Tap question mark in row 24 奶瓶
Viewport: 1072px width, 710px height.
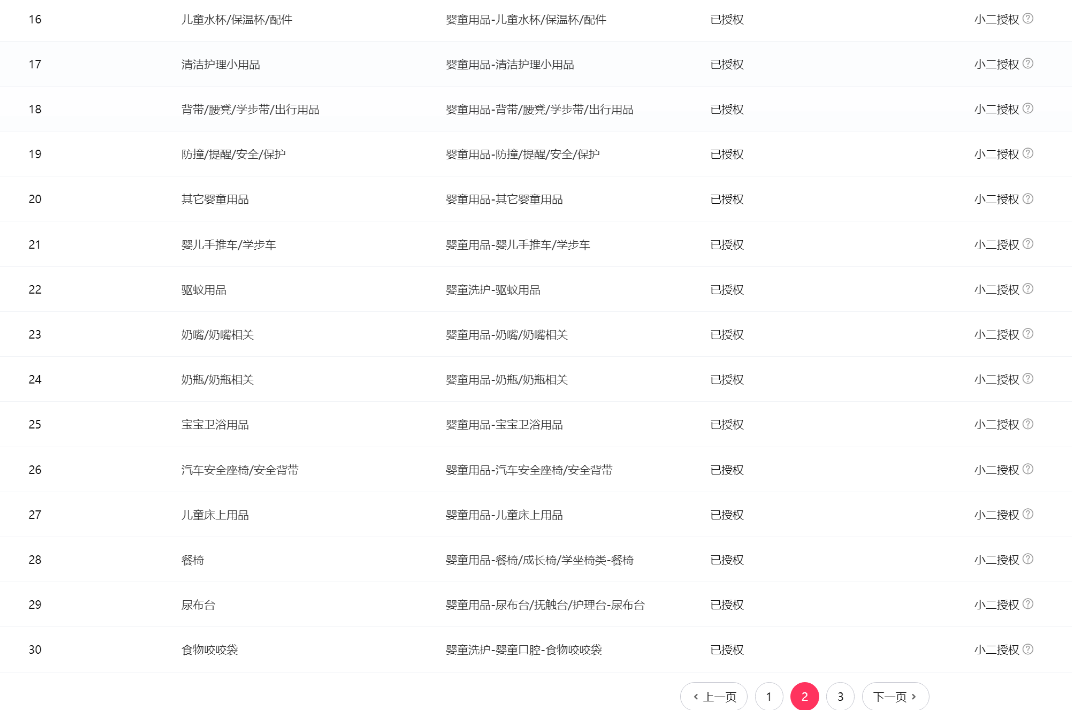pyautogui.click(x=1028, y=379)
